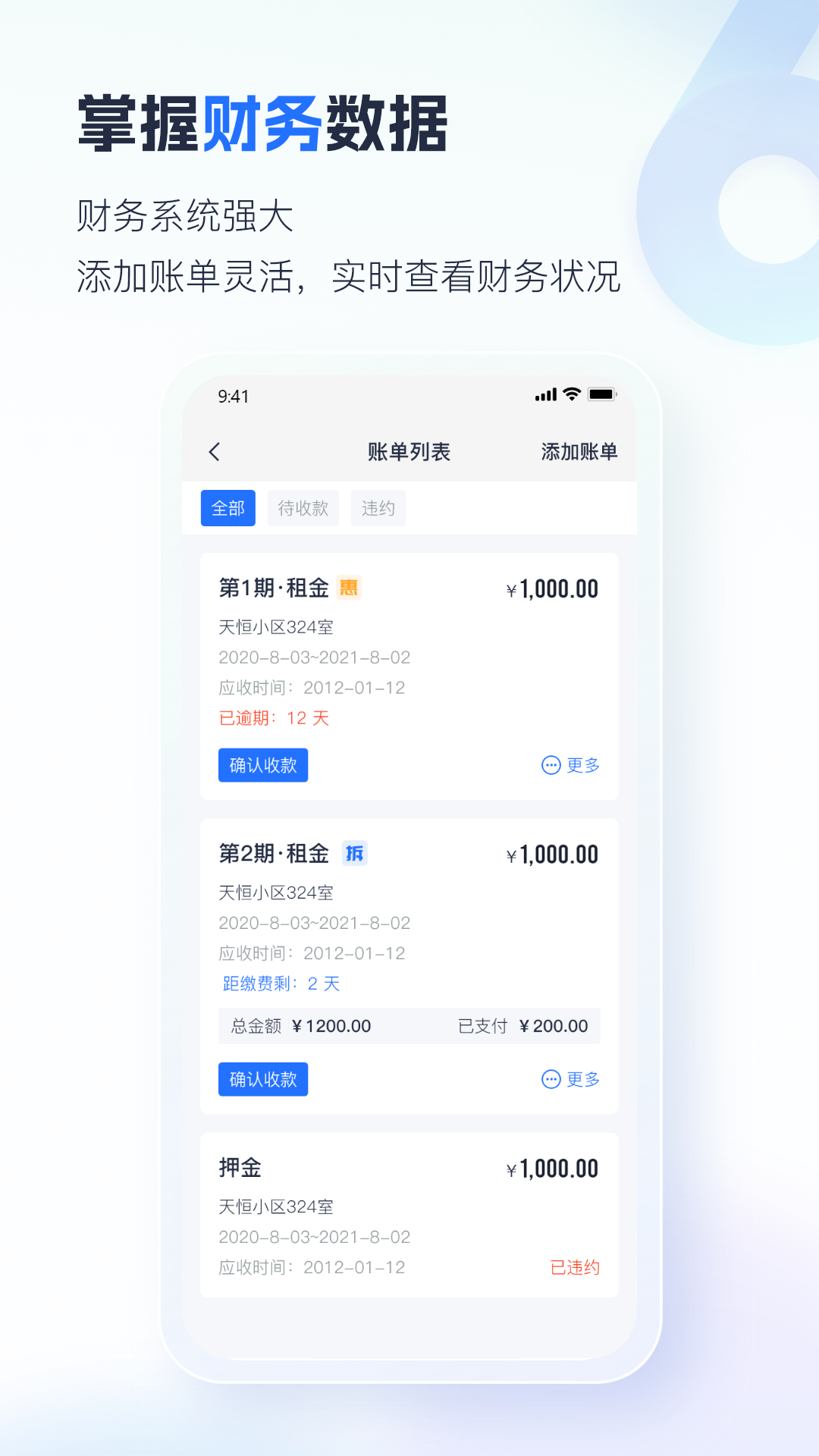This screenshot has height=1456, width=819.
Task: Tap the battery icon in the status bar
Action: 601,394
